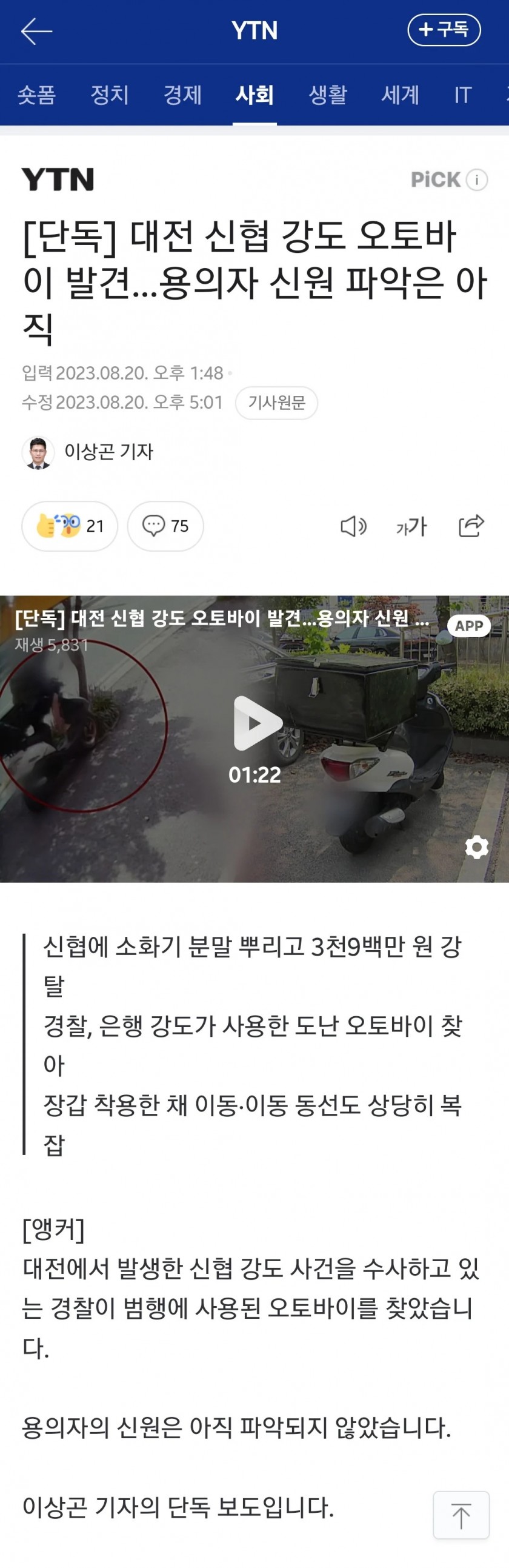Select the 생활 tab
Viewport: 509px width, 1568px height.
(x=328, y=95)
